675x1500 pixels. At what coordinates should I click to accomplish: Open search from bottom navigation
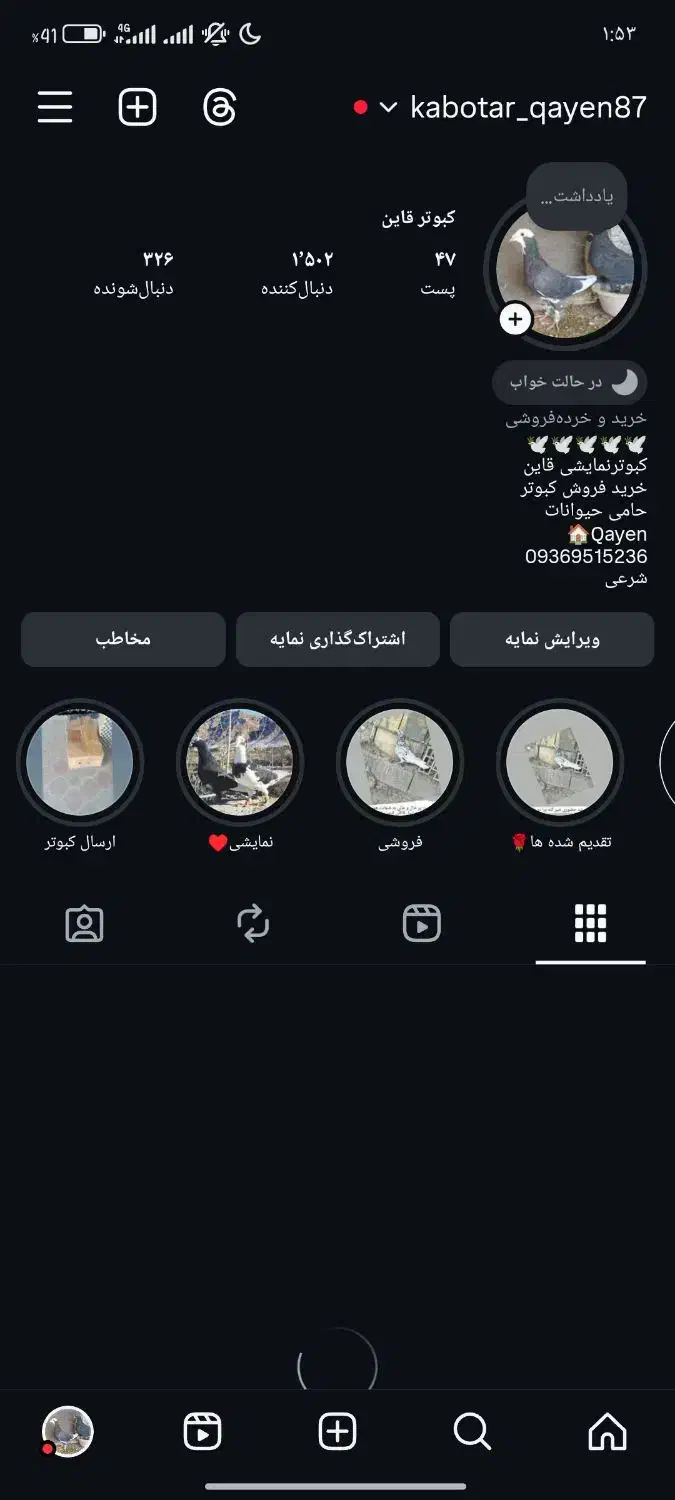(x=472, y=1432)
